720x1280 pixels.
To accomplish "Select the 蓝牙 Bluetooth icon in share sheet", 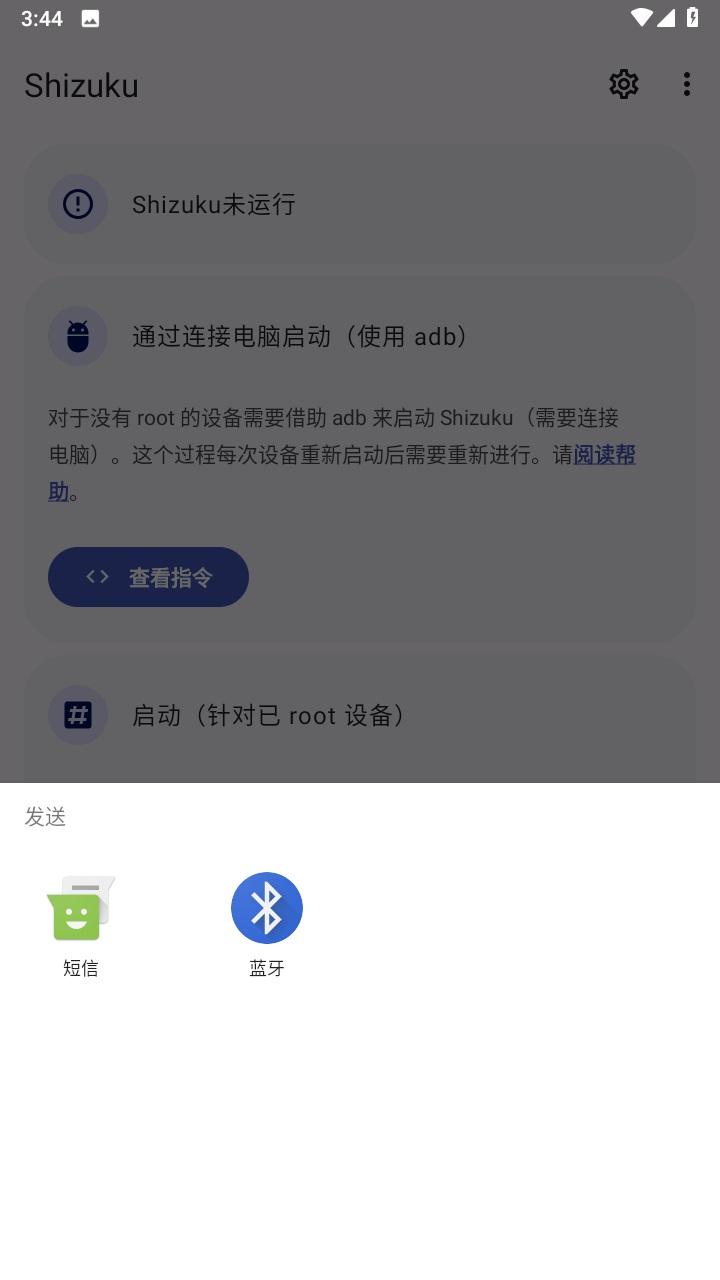I will tap(266, 907).
